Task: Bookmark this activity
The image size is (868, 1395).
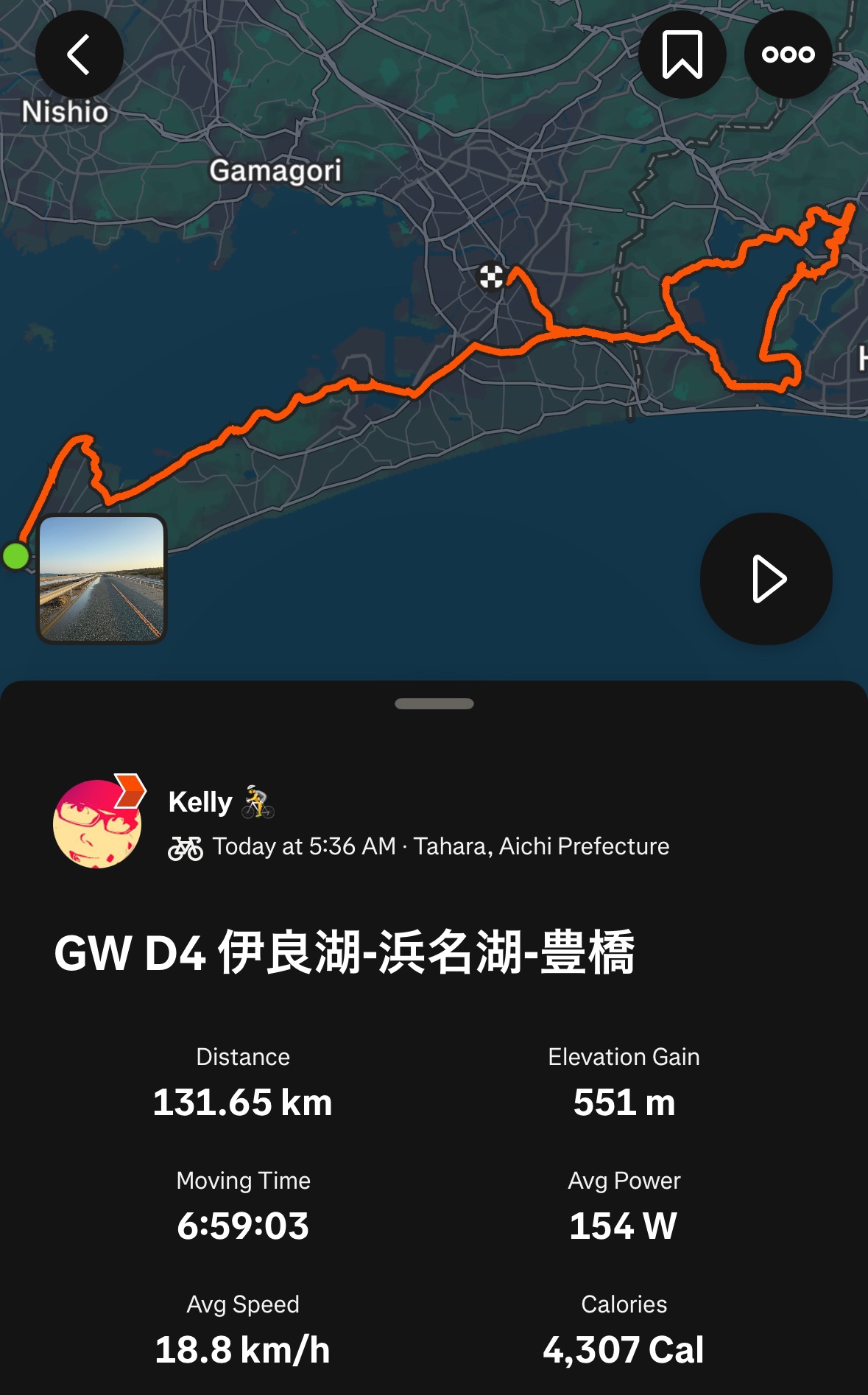Action: (682, 55)
